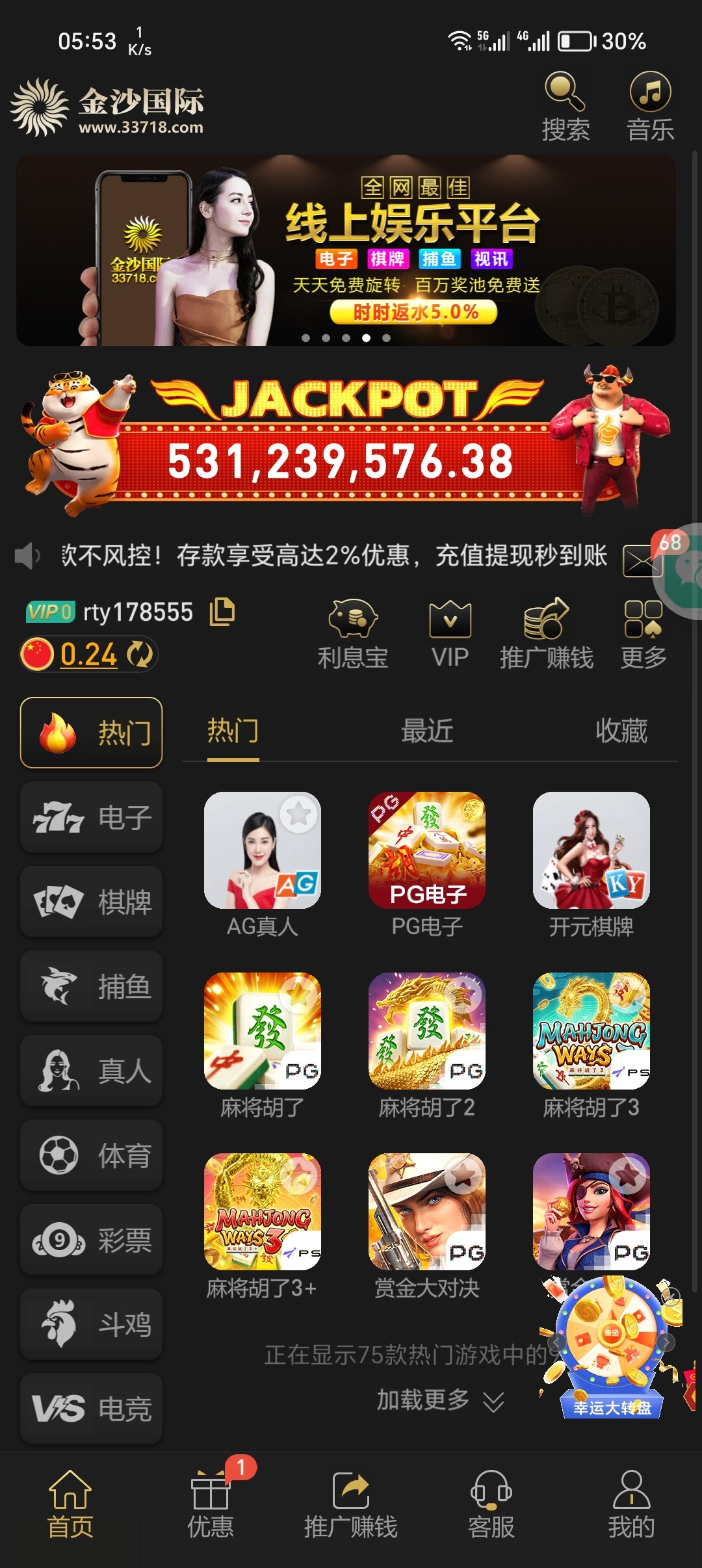
Task: Select the 棋牌 category in sidebar
Action: (x=92, y=902)
